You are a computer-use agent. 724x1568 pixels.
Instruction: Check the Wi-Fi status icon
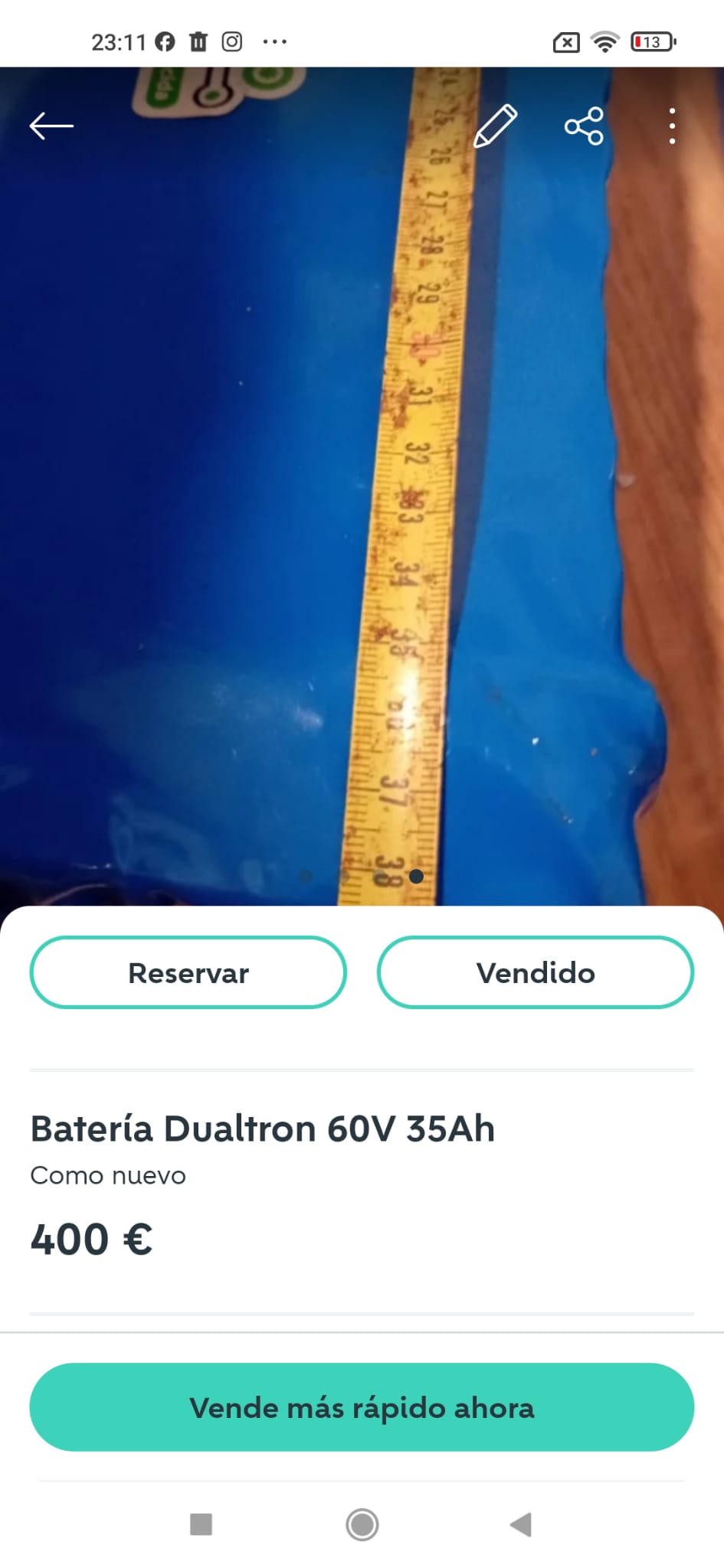606,41
